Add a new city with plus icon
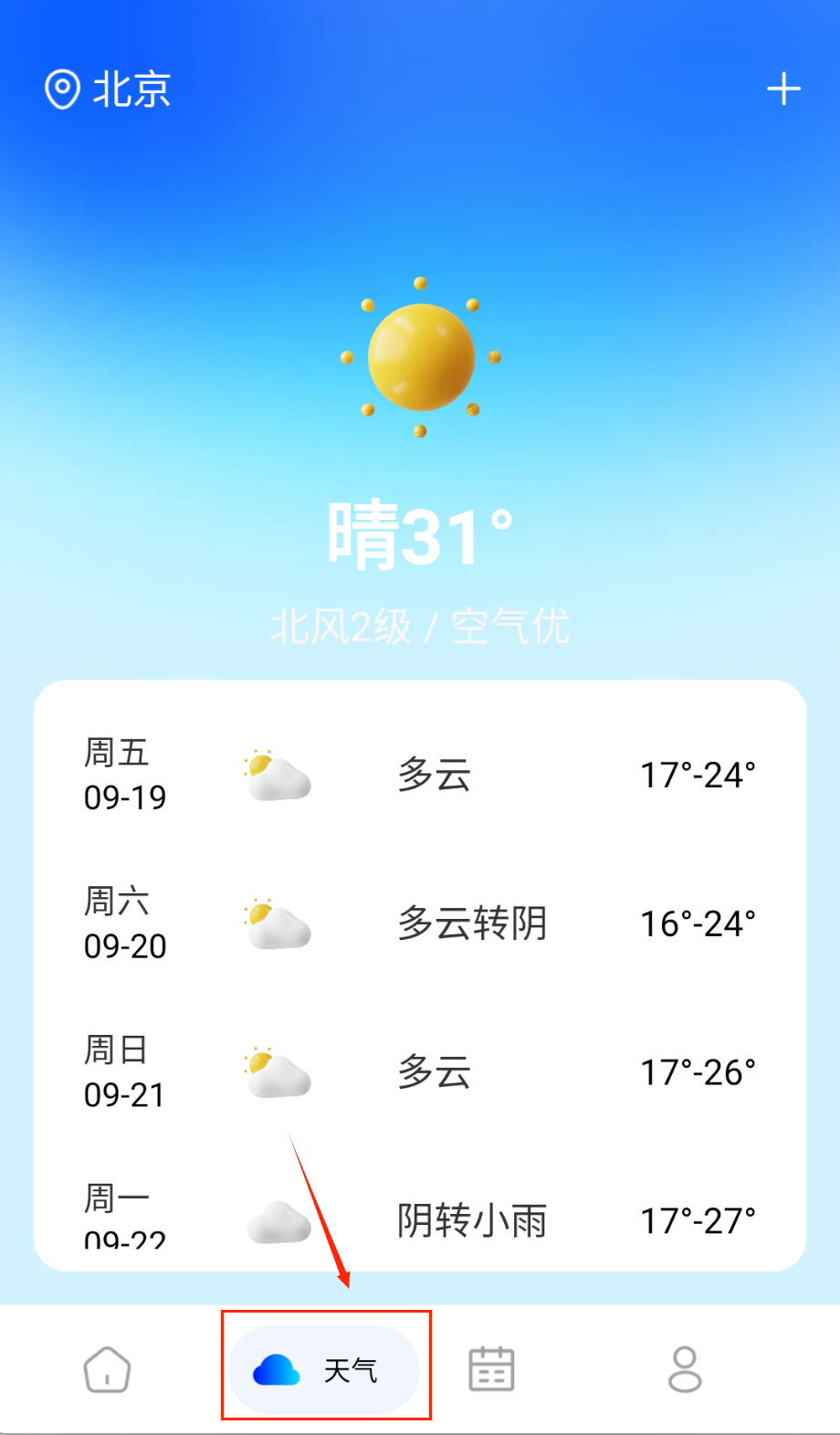 pos(783,90)
